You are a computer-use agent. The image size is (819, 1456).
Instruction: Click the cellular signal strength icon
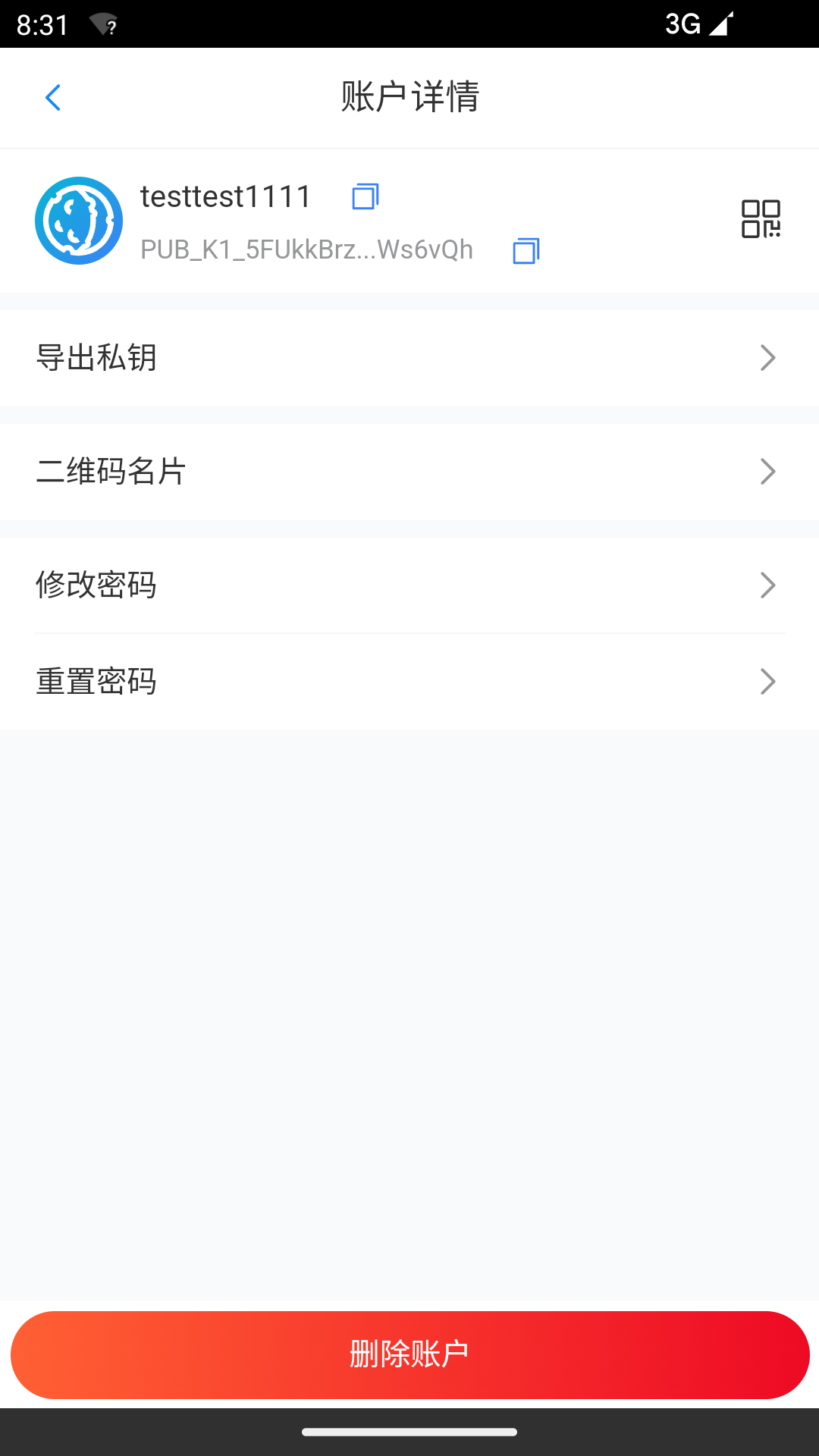coord(719,24)
